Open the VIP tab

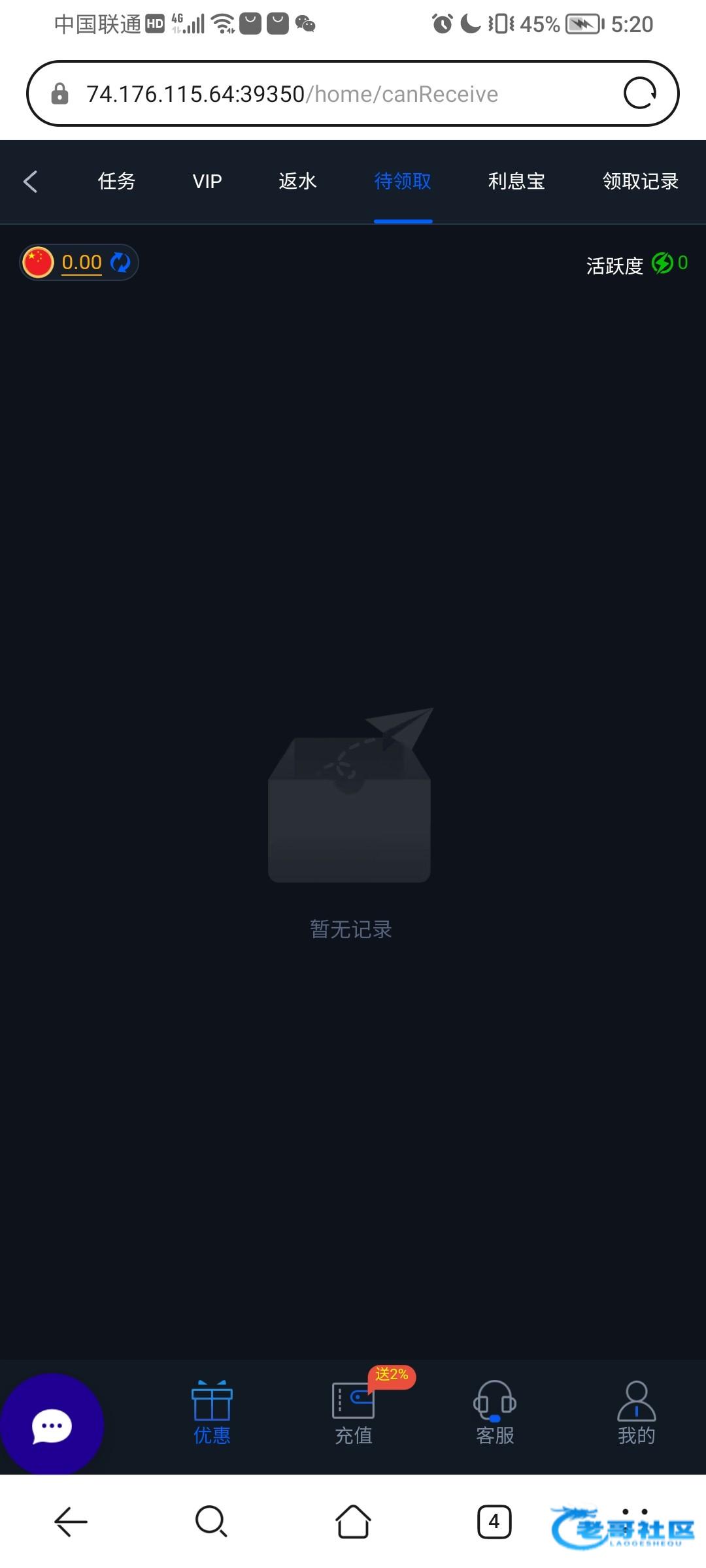point(207,182)
